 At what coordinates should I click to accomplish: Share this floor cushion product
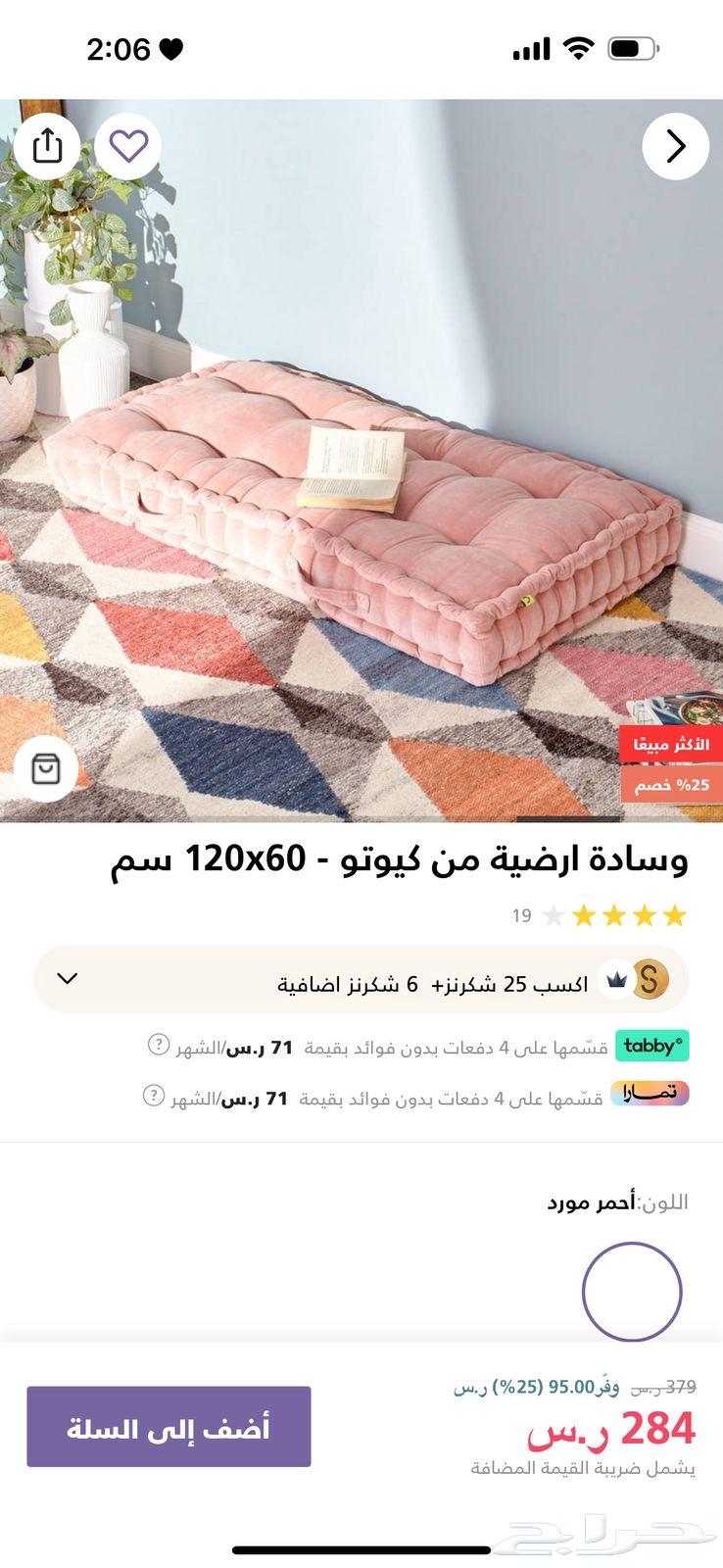47,146
